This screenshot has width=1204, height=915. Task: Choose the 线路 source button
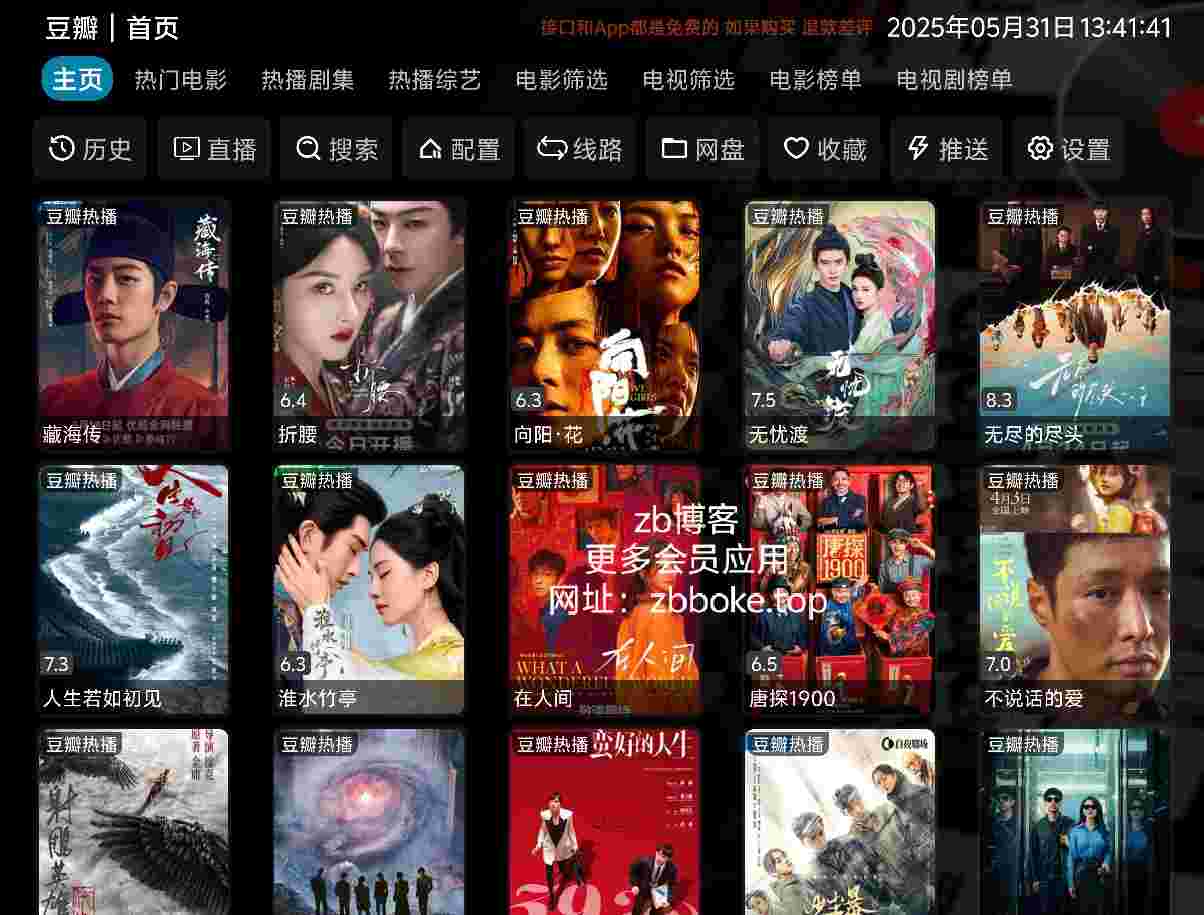pos(580,149)
